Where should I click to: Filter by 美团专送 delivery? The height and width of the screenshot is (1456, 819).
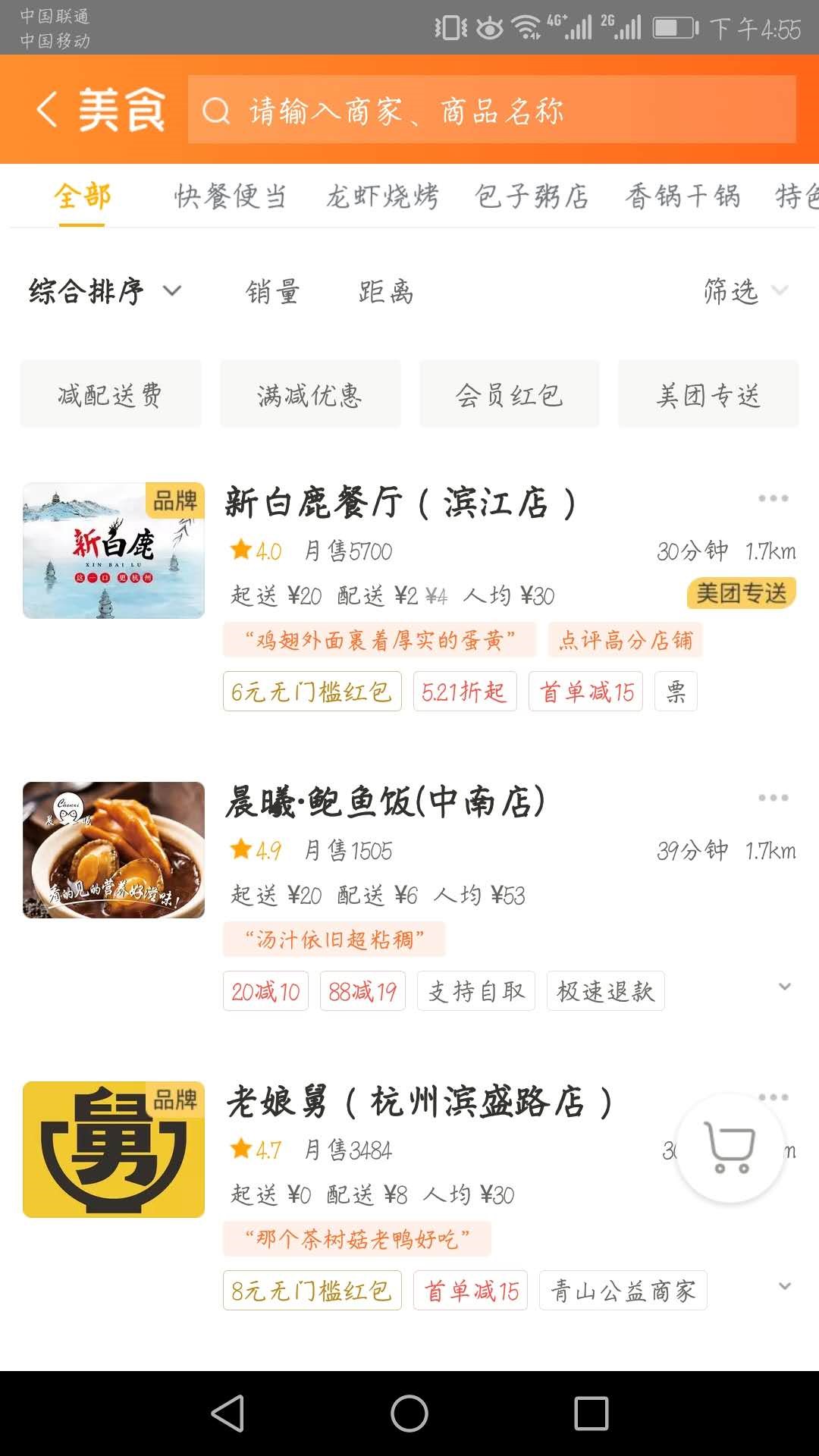708,394
